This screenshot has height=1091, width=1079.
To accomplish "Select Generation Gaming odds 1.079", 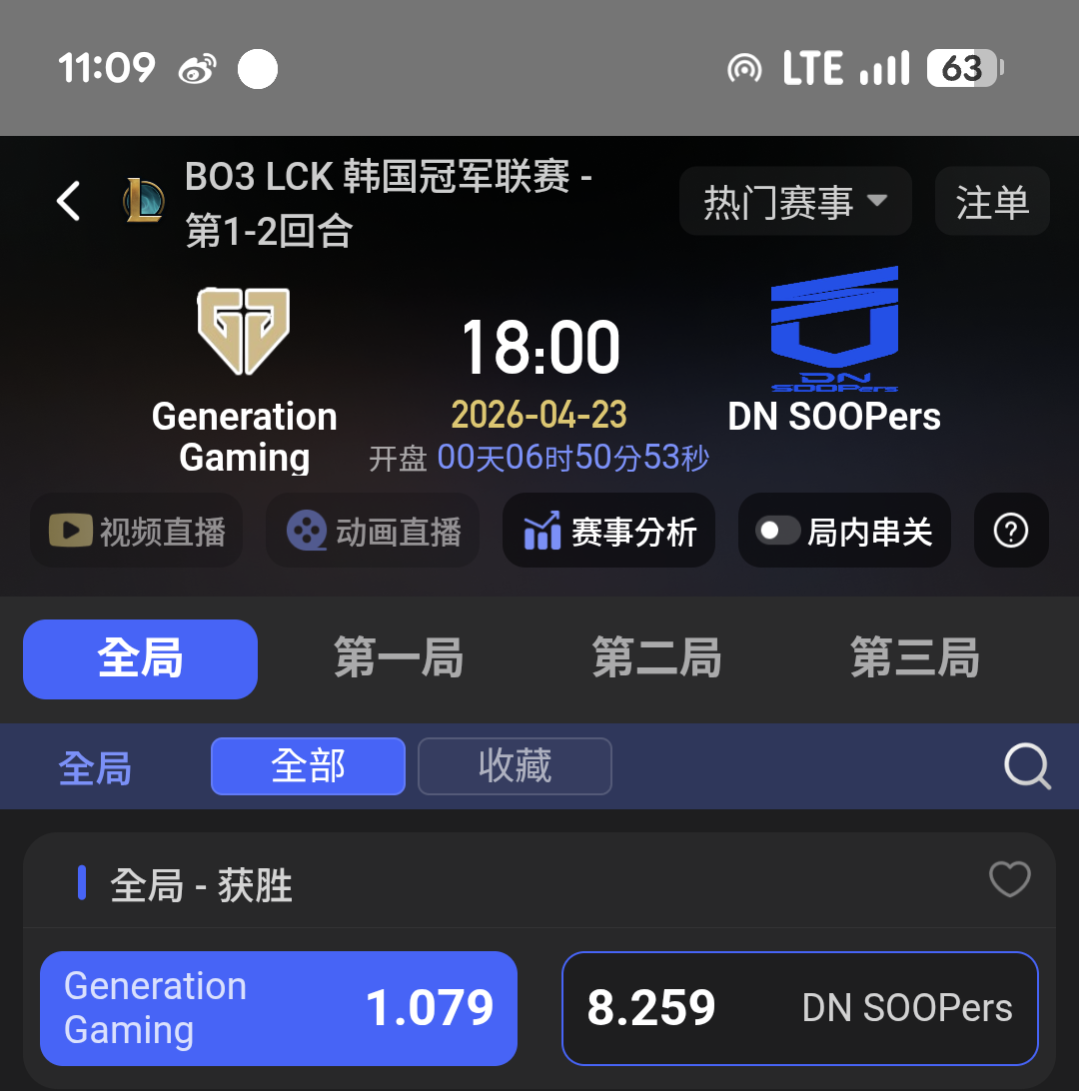I will tap(279, 1008).
